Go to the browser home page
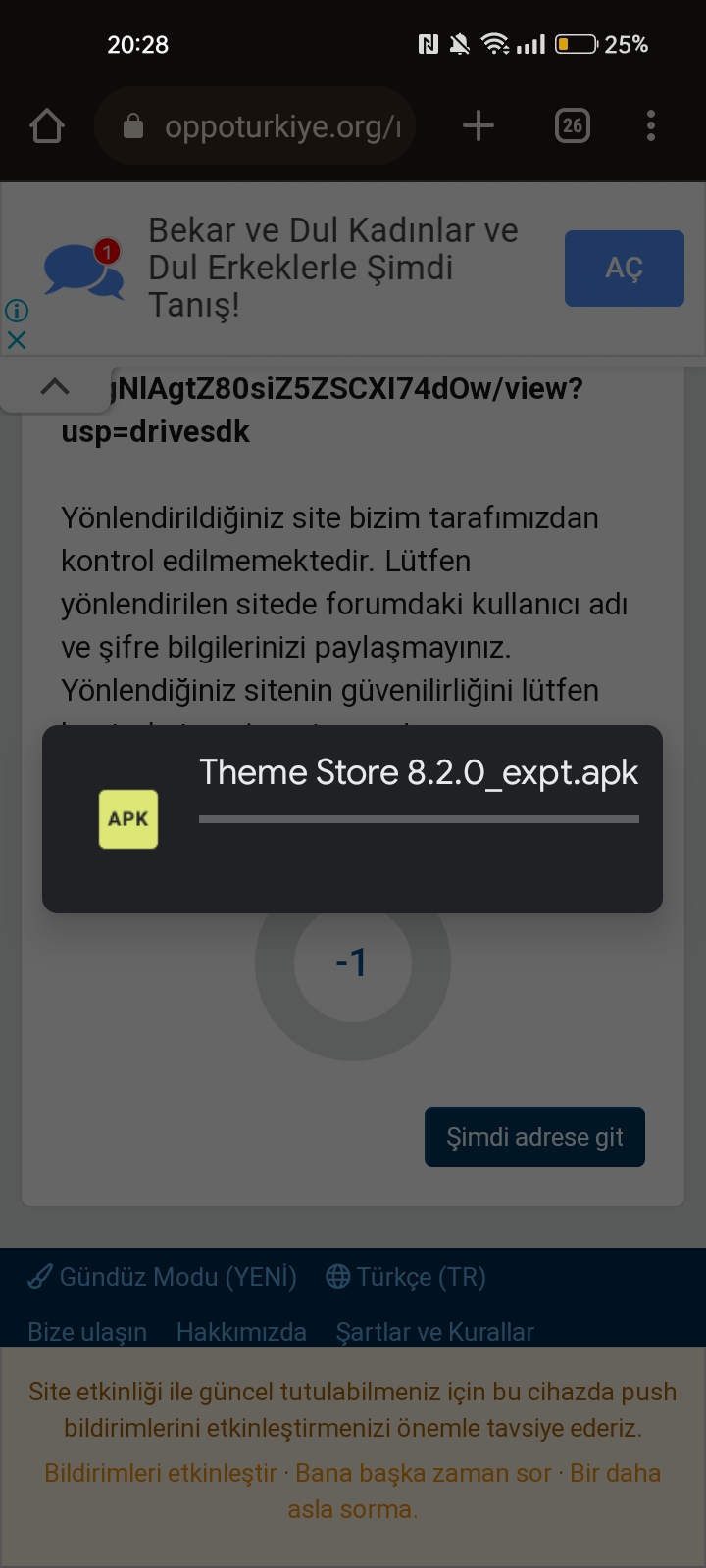Image resolution: width=706 pixels, height=1568 pixels. (x=47, y=125)
